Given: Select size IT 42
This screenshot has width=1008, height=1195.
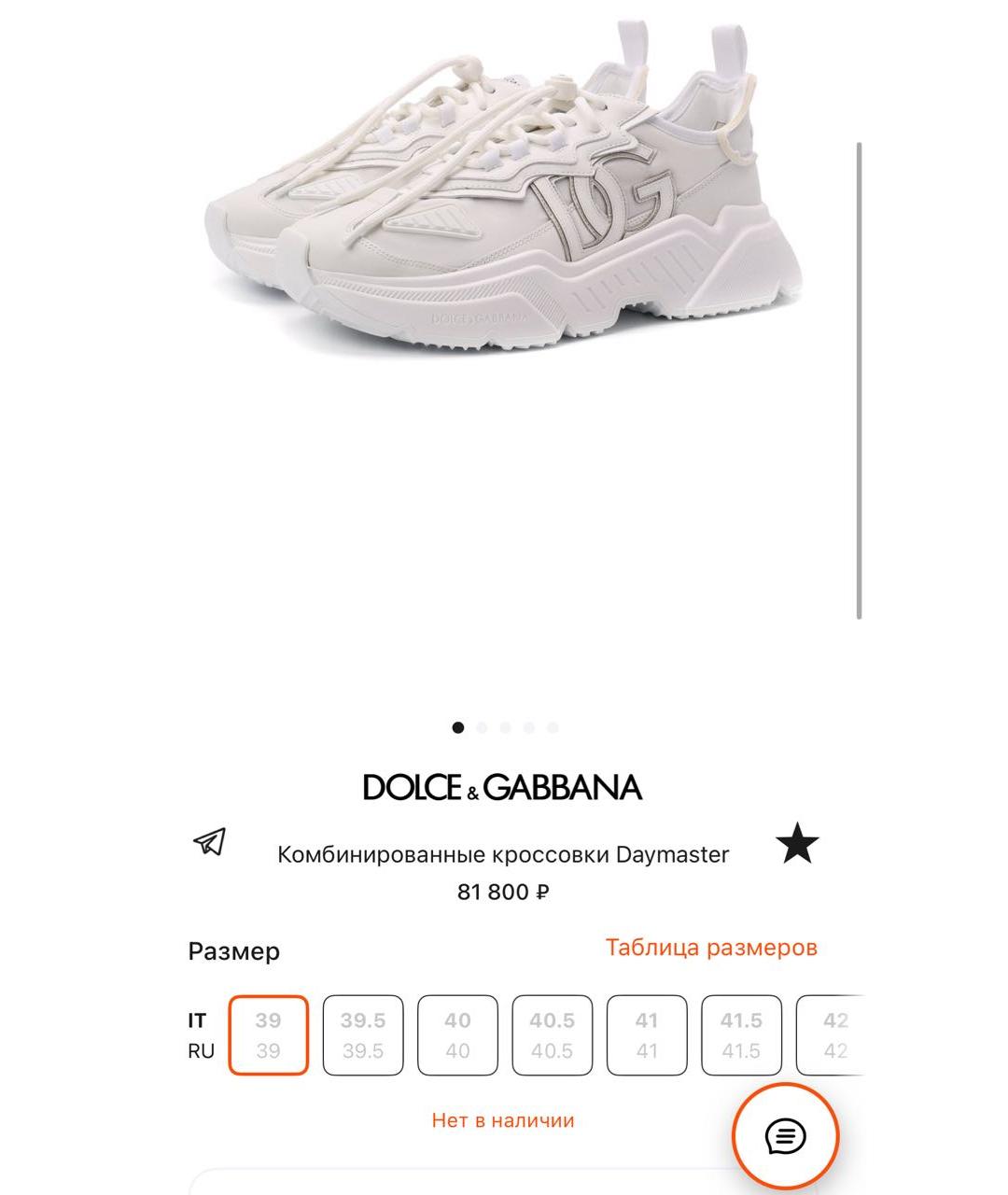Looking at the screenshot, I should pos(831,1035).
